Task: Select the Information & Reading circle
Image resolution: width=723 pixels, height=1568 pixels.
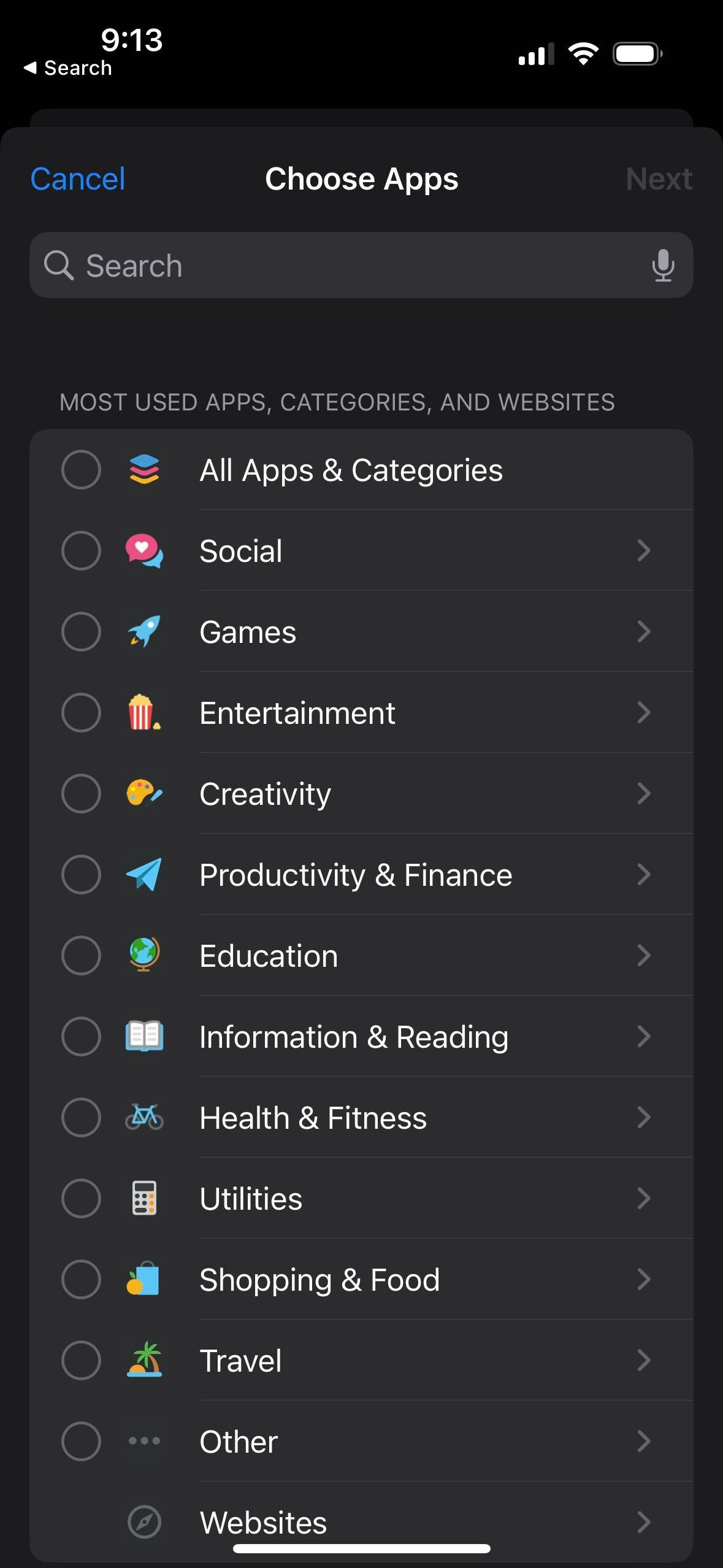Action: [81, 1037]
